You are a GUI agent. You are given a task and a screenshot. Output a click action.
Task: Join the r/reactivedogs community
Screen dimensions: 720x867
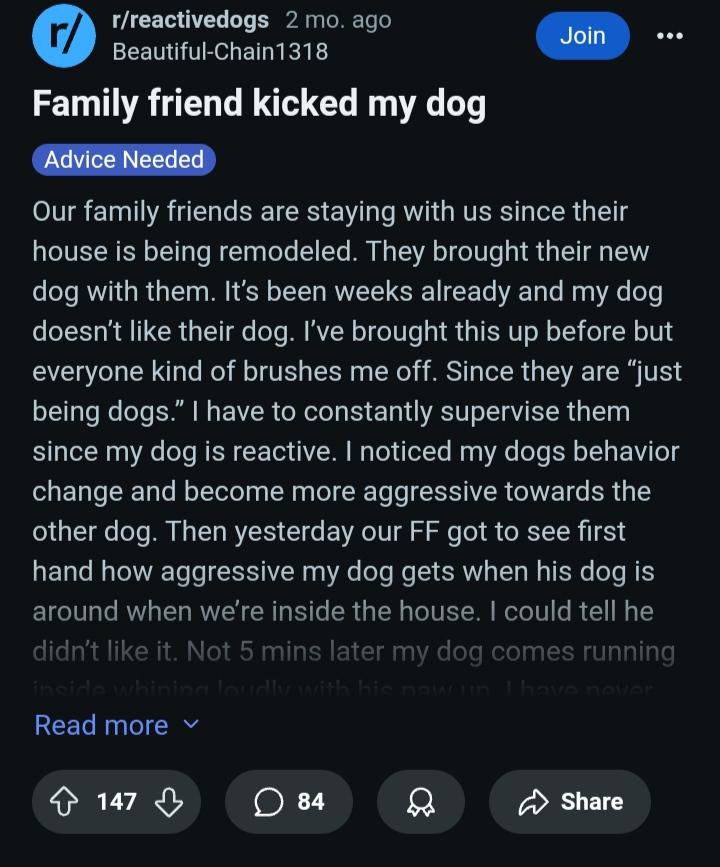coord(582,36)
